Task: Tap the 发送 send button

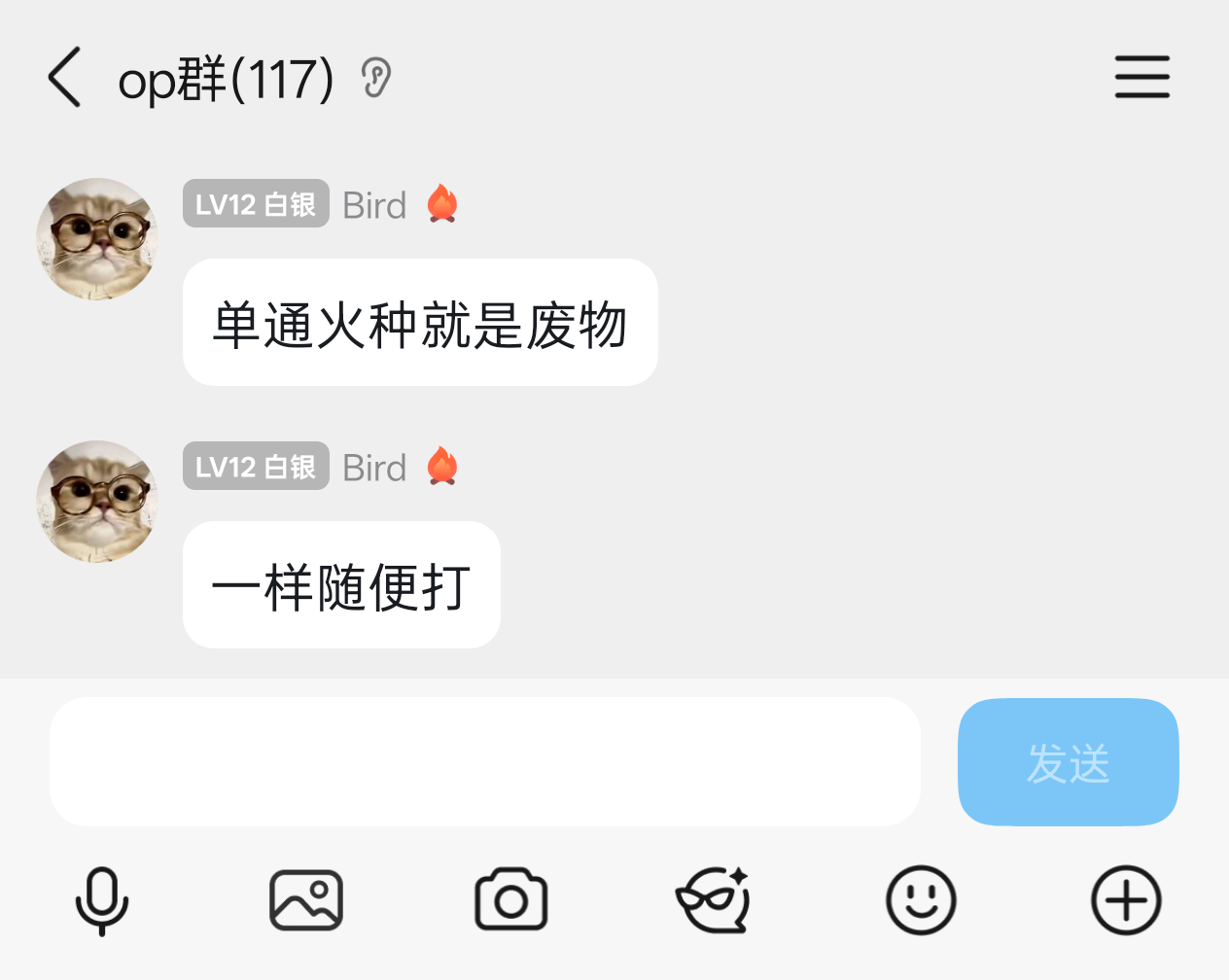Action: tap(1068, 762)
